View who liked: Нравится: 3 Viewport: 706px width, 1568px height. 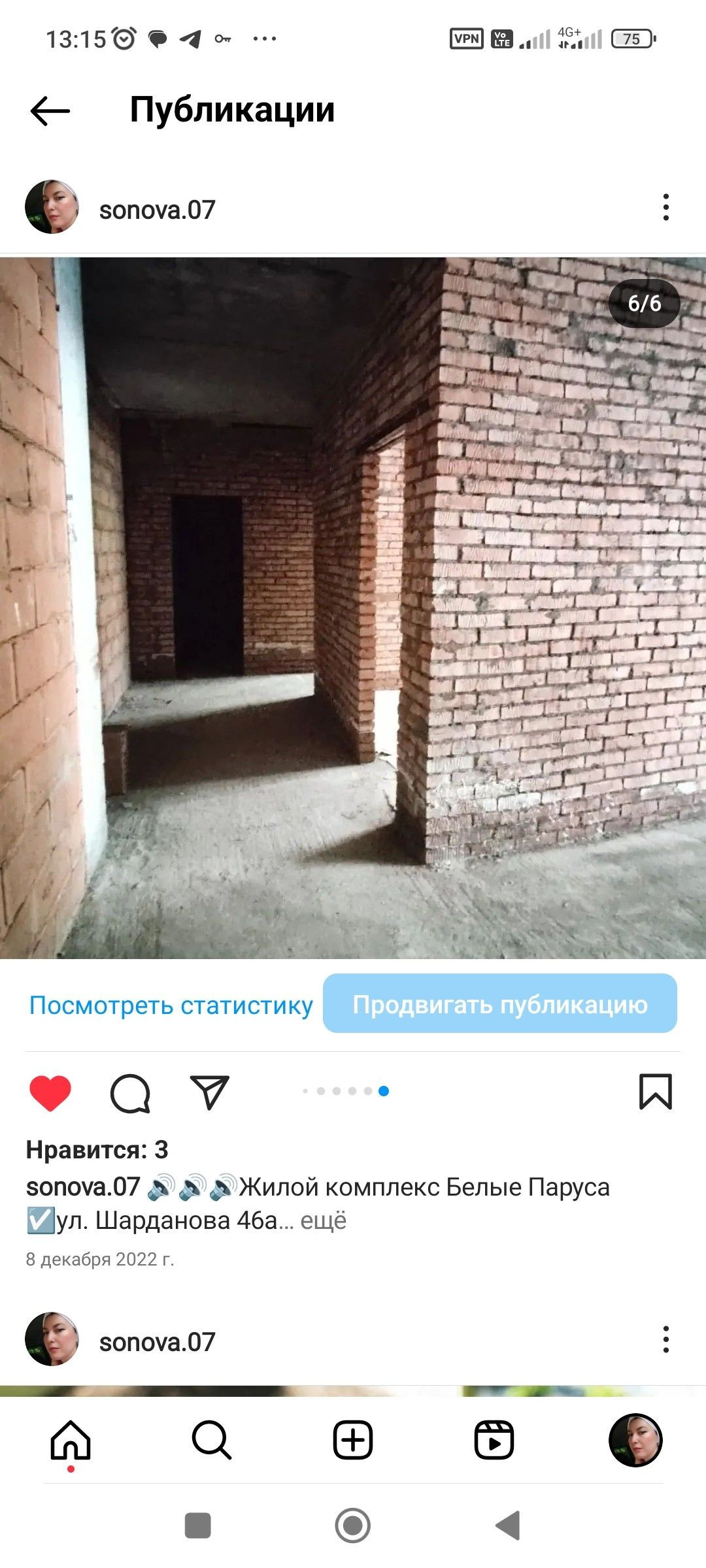point(97,1150)
